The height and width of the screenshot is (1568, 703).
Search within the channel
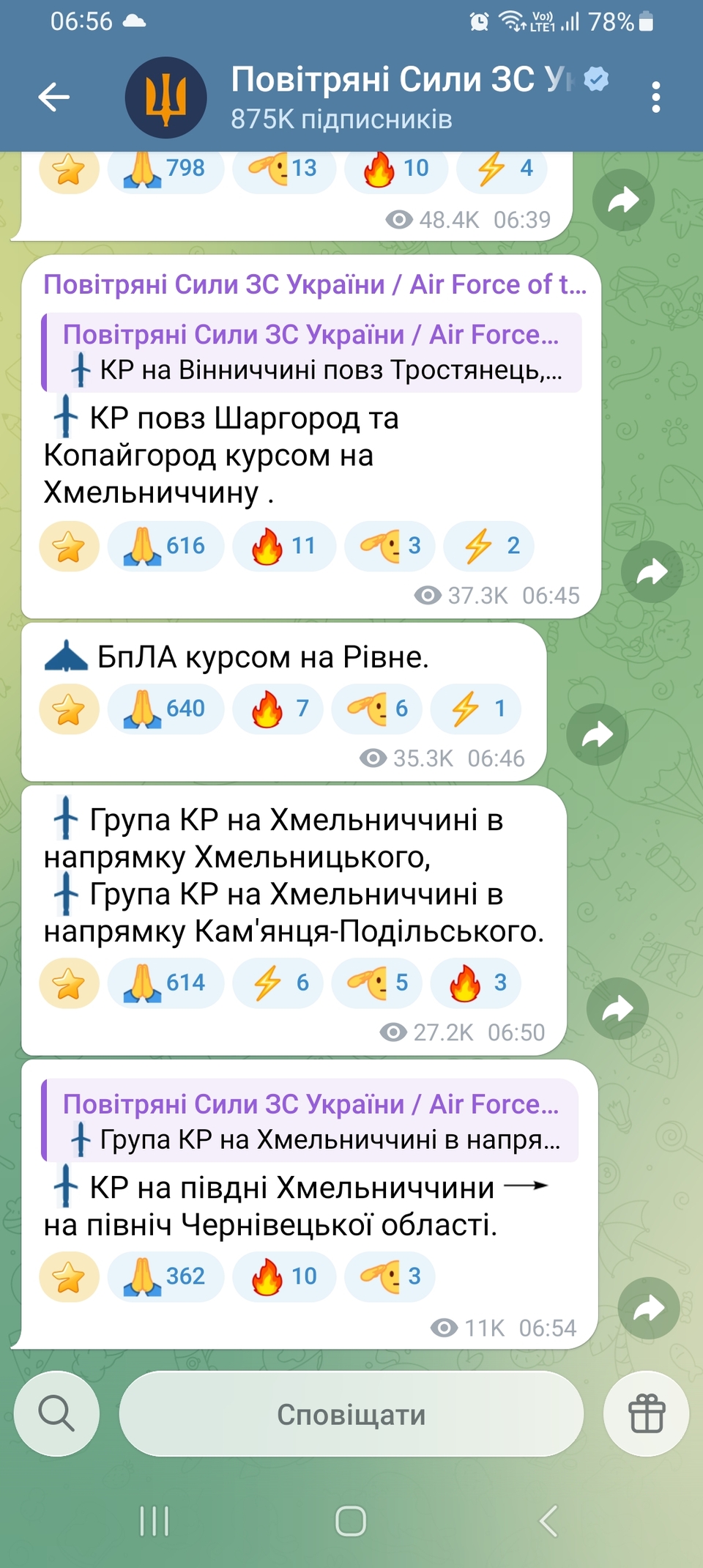coord(56,1413)
